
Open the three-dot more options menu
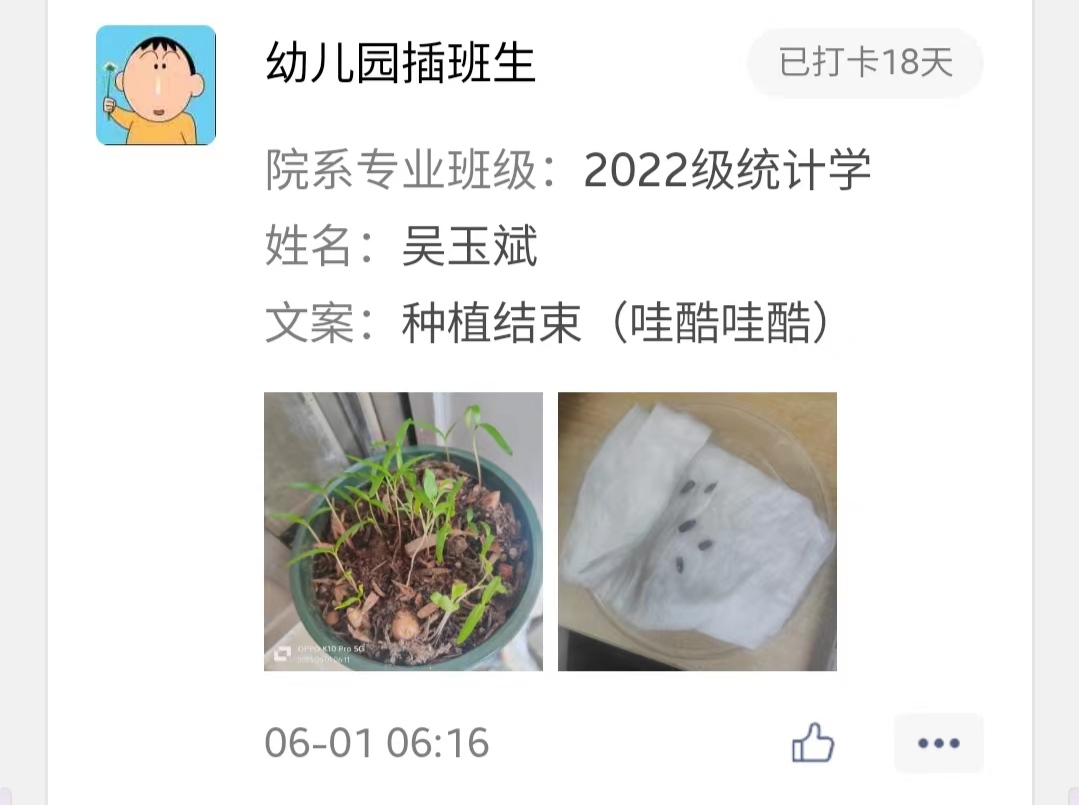[x=938, y=743]
